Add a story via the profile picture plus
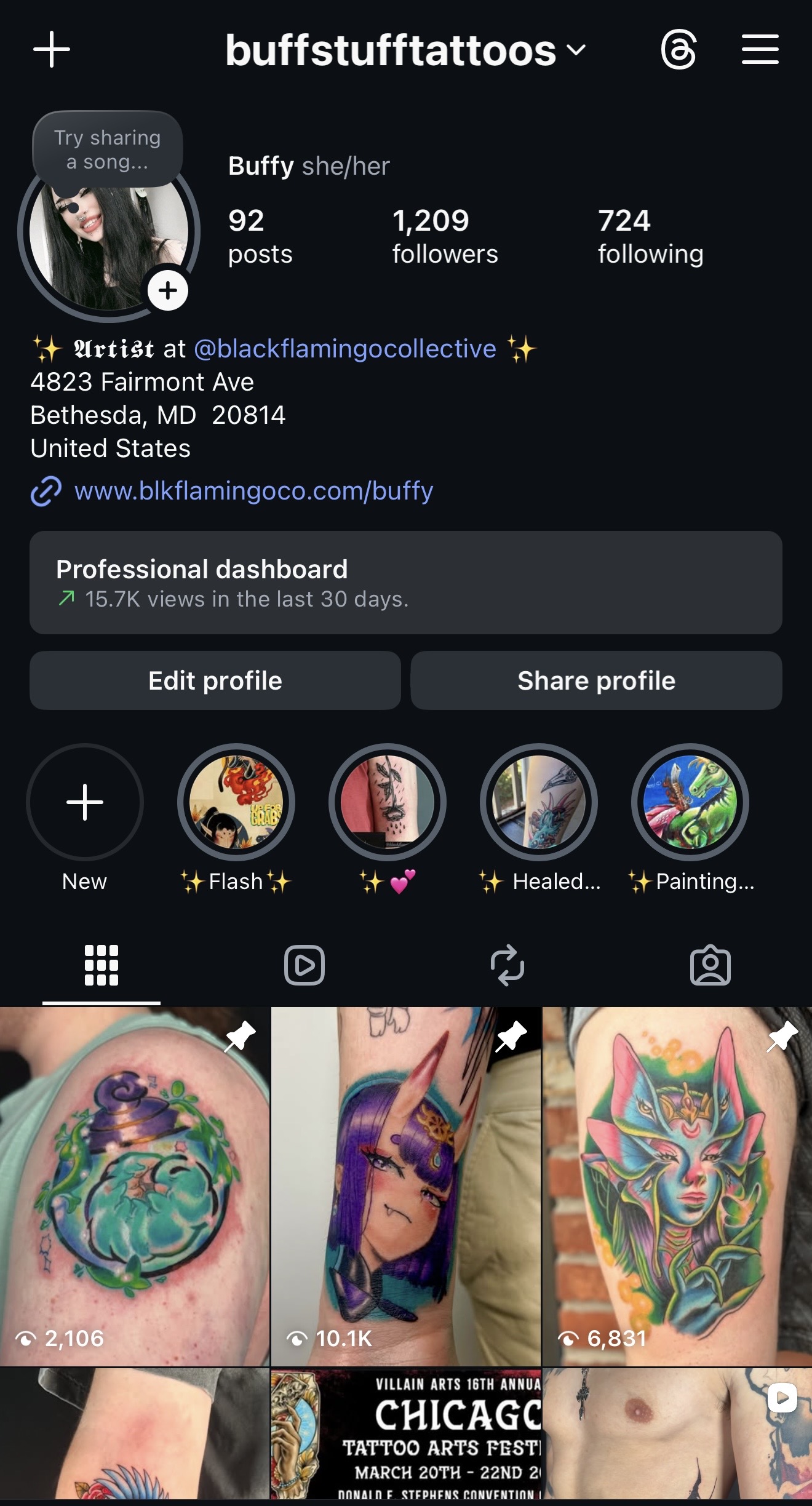Viewport: 812px width, 1506px height. tap(167, 290)
